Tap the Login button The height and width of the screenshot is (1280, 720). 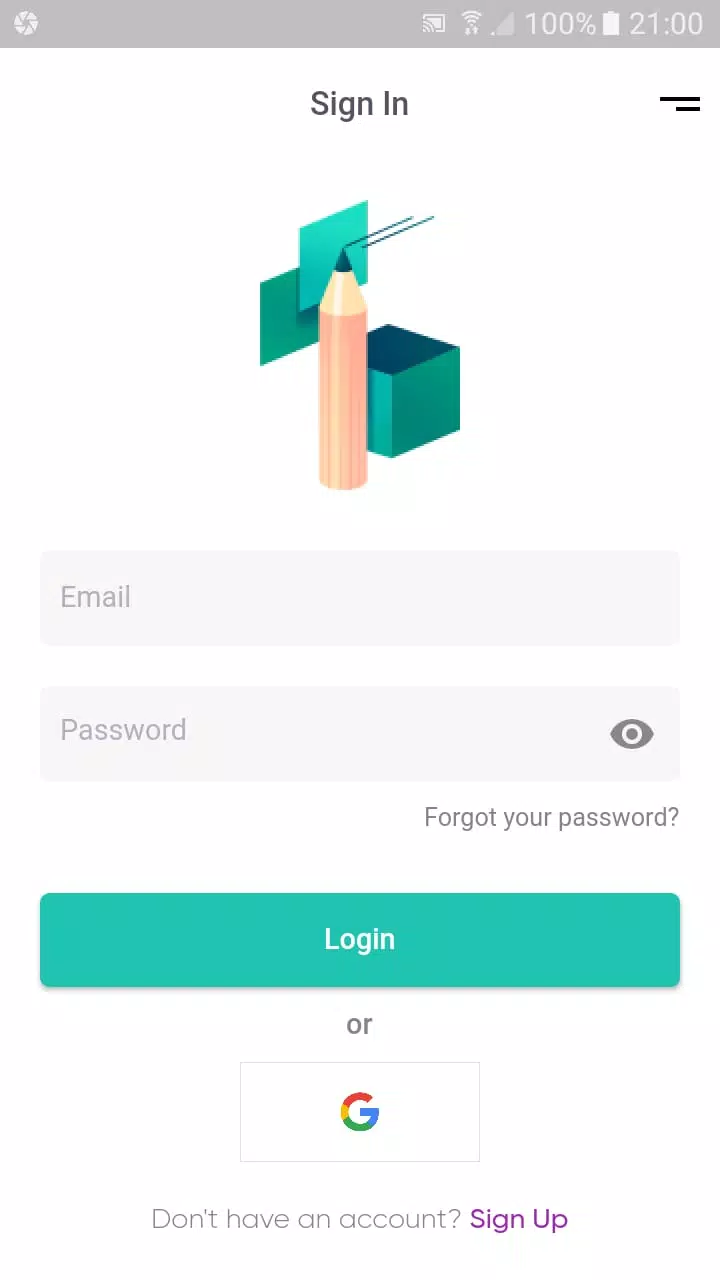(x=360, y=940)
